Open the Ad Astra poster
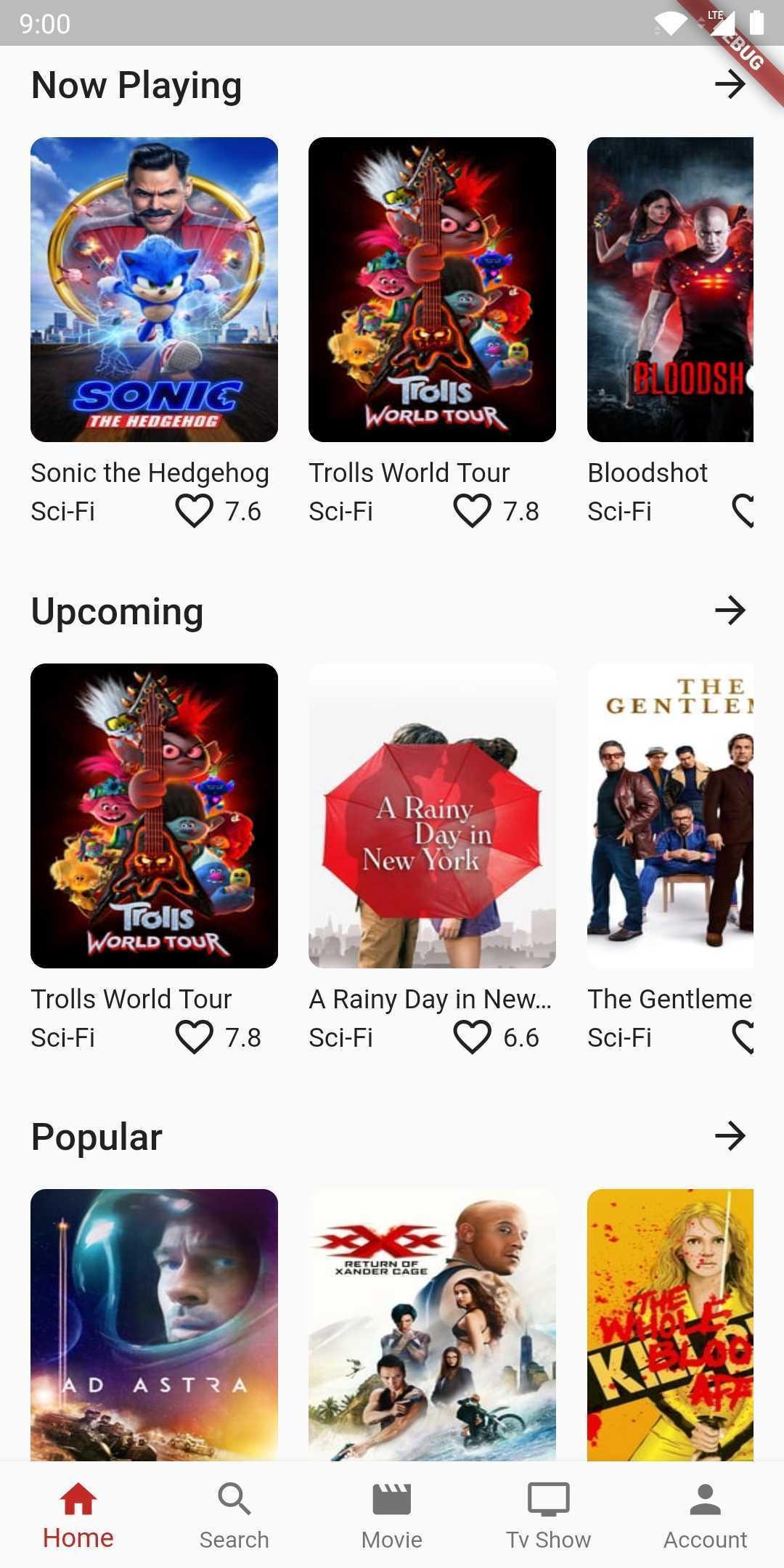The width and height of the screenshot is (784, 1568). click(x=154, y=1324)
